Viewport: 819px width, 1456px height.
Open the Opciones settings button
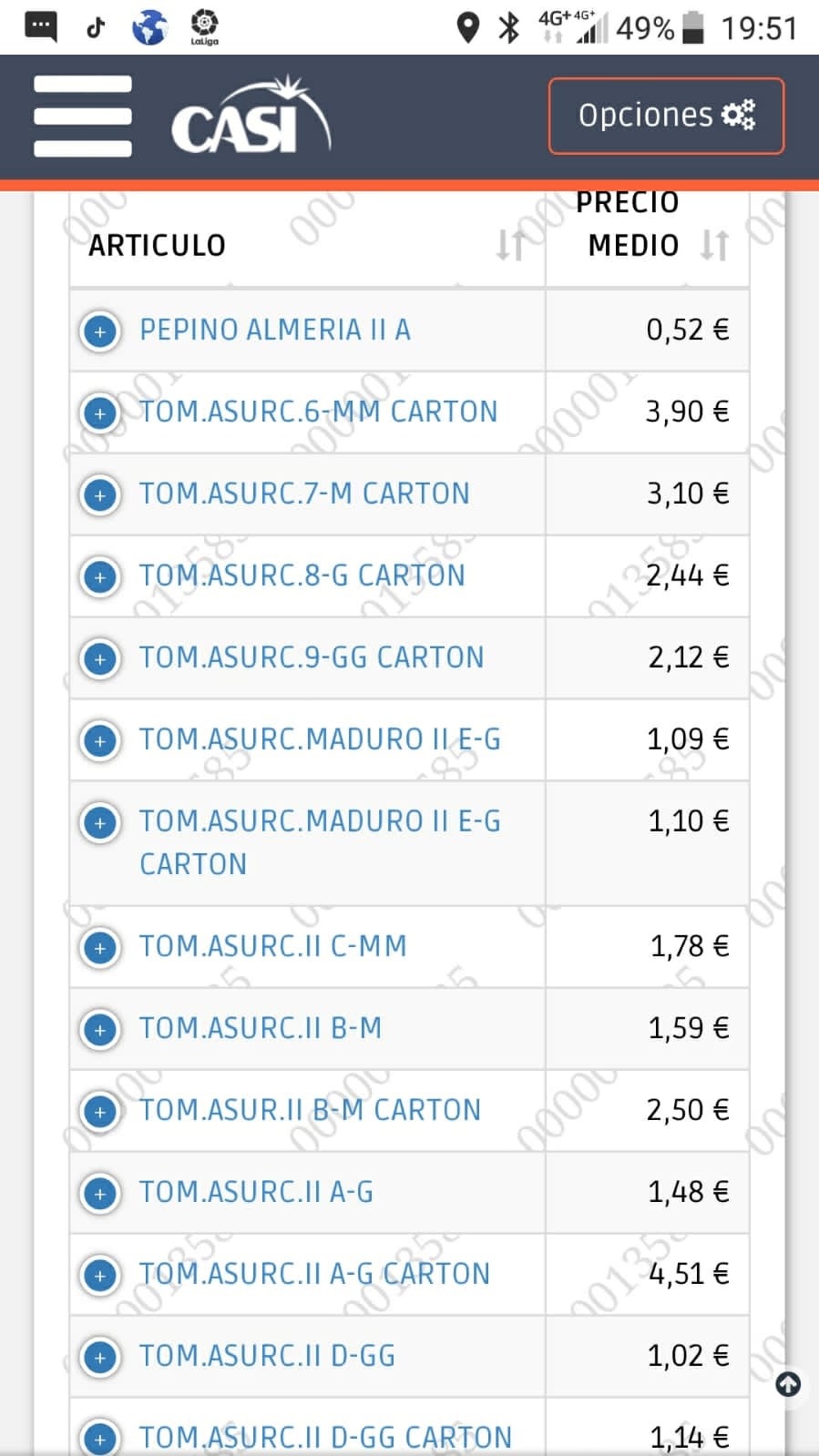[666, 116]
